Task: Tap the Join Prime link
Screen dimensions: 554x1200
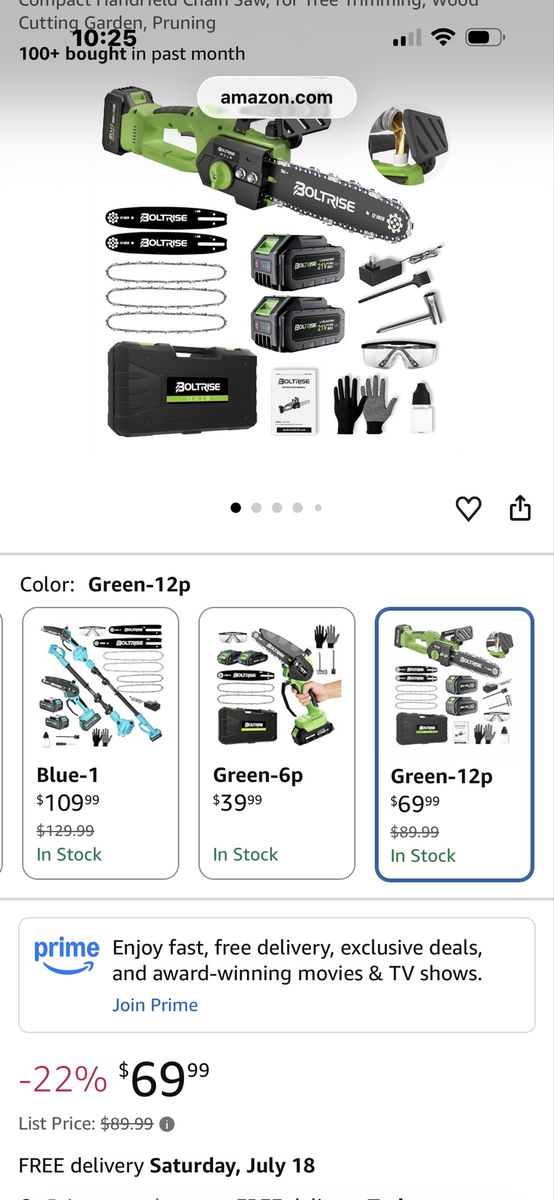Action: pyautogui.click(x=155, y=1005)
